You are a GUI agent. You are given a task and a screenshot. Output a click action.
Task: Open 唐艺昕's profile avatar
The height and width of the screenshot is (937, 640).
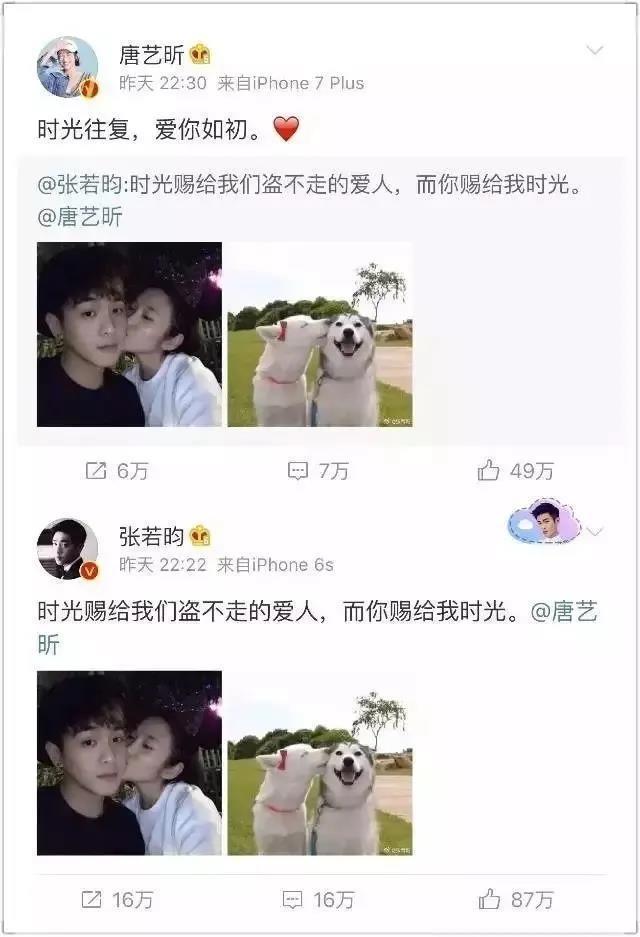pyautogui.click(x=68, y=68)
